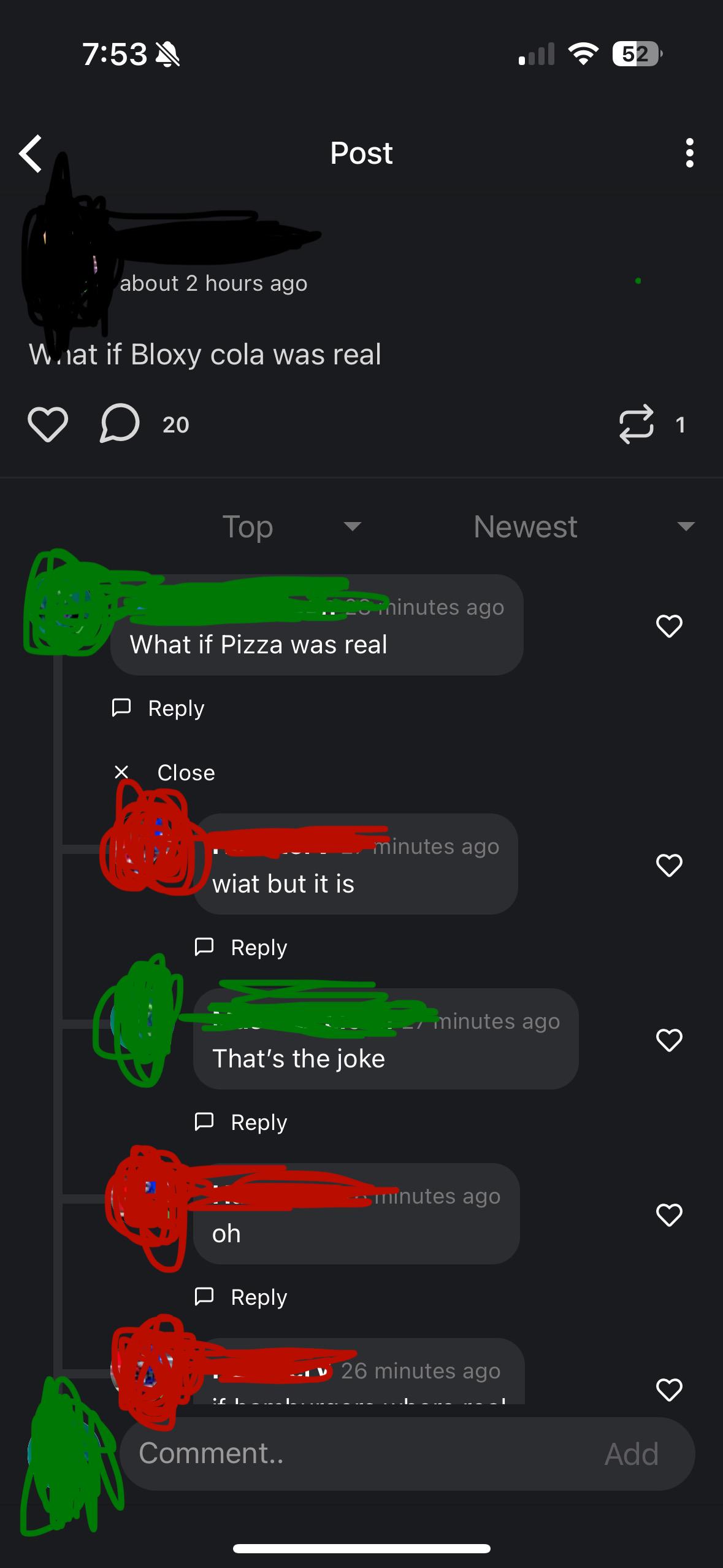
Task: Like the 'wiat but it is' reply
Action: pos(669,865)
